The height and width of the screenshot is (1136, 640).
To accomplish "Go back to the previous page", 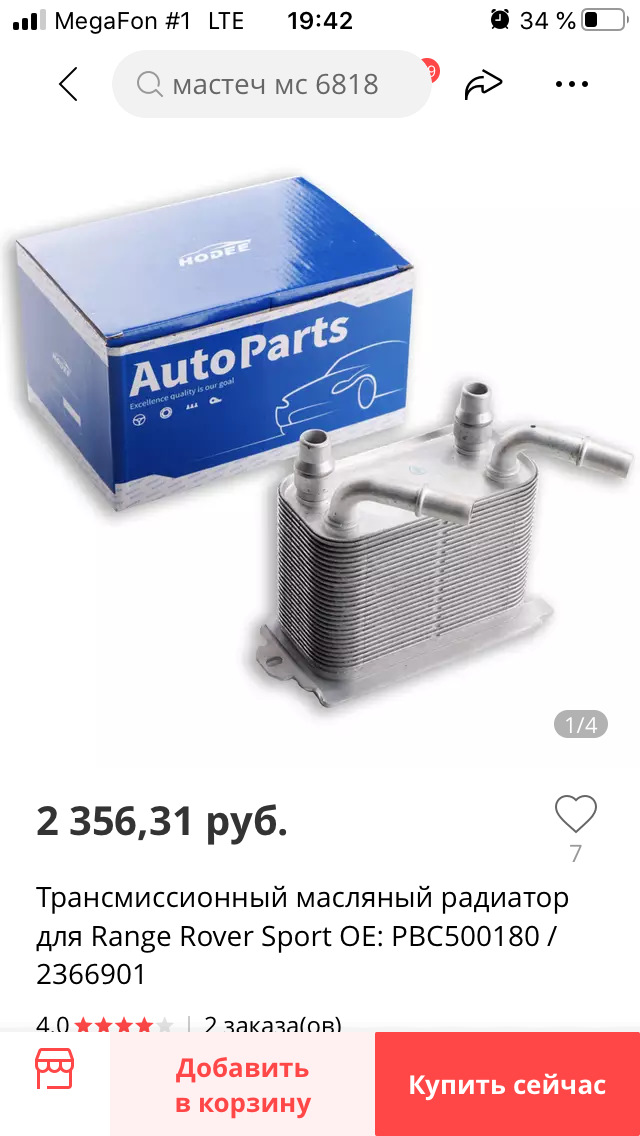I will point(68,85).
